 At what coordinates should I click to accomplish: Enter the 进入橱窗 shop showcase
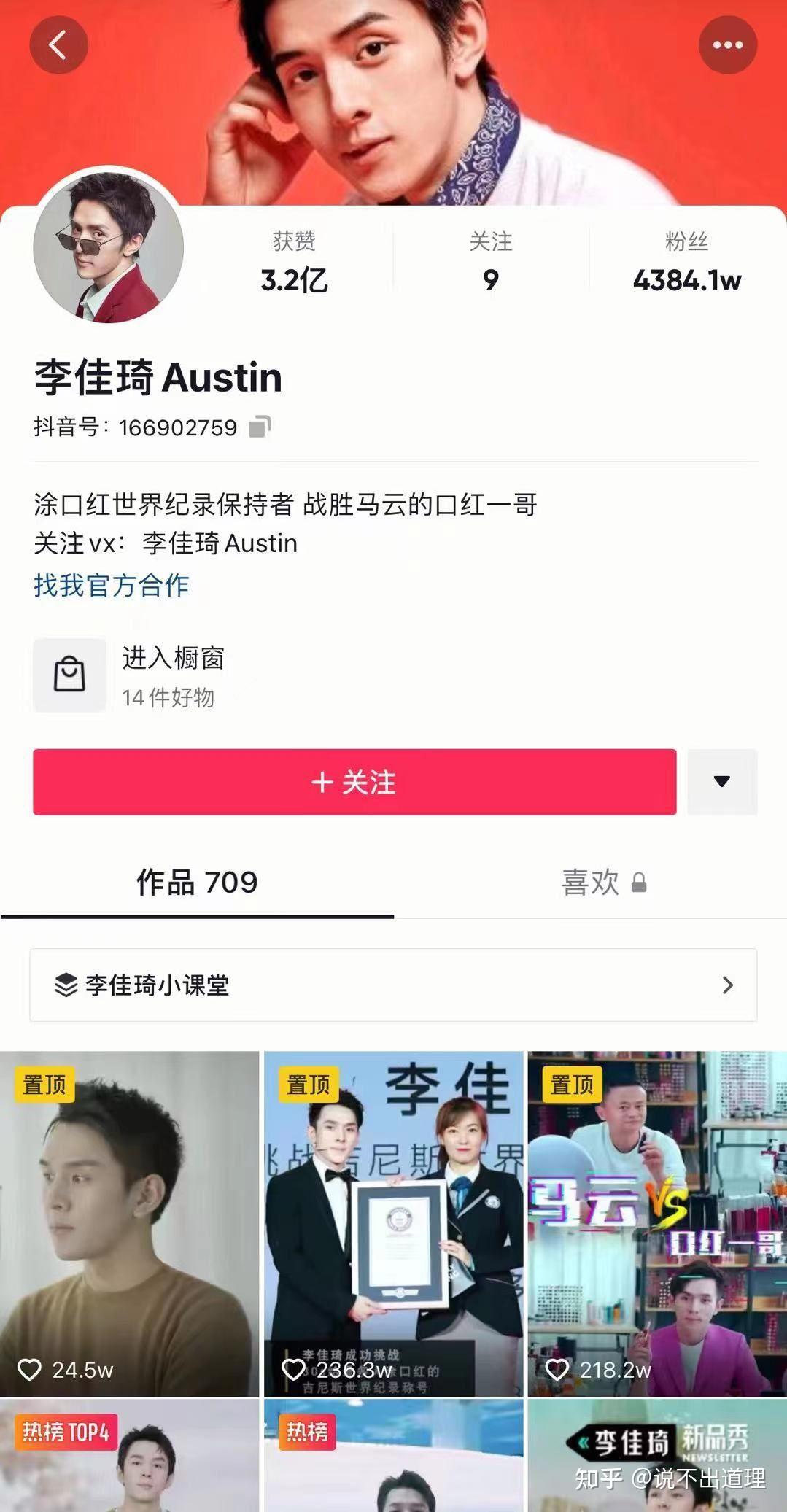[130, 676]
